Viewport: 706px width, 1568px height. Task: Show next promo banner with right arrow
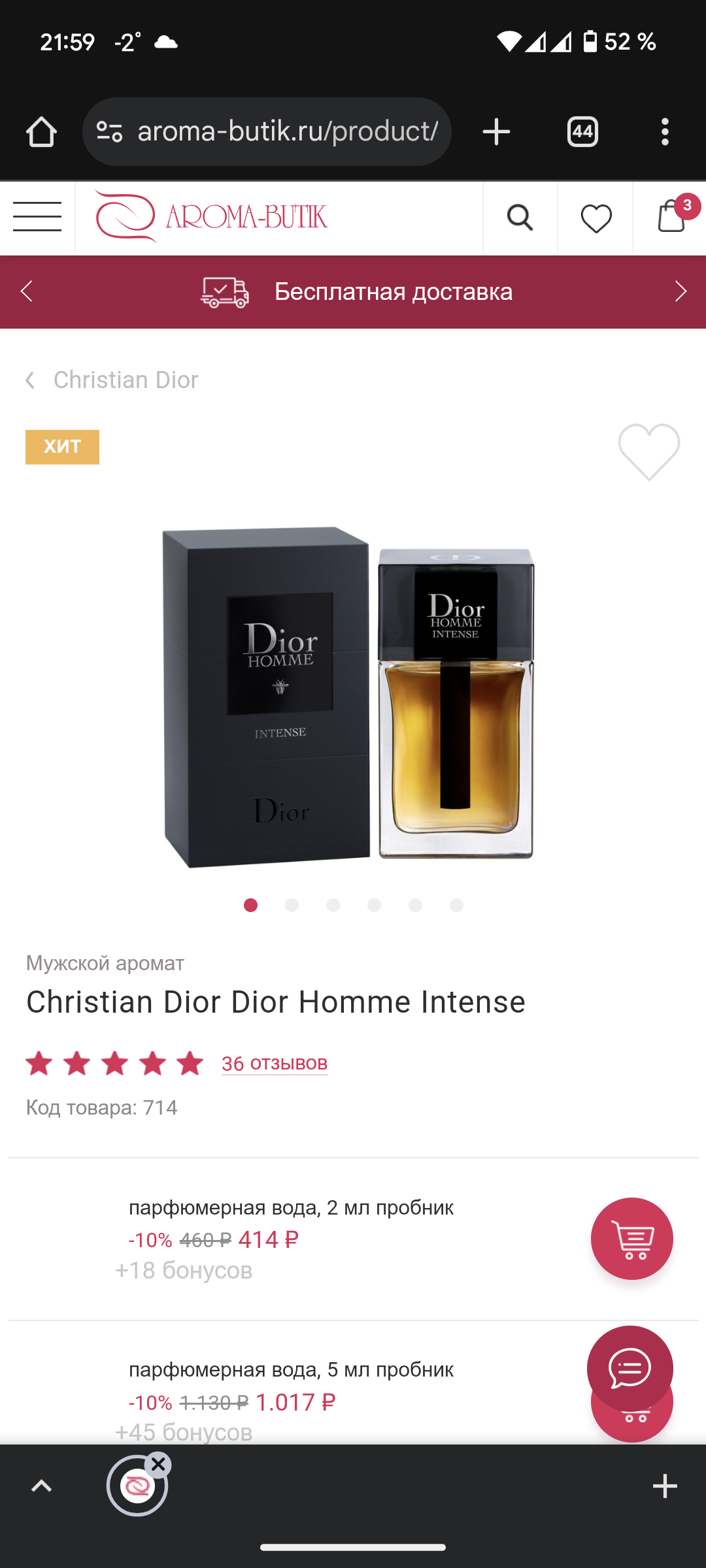click(681, 291)
